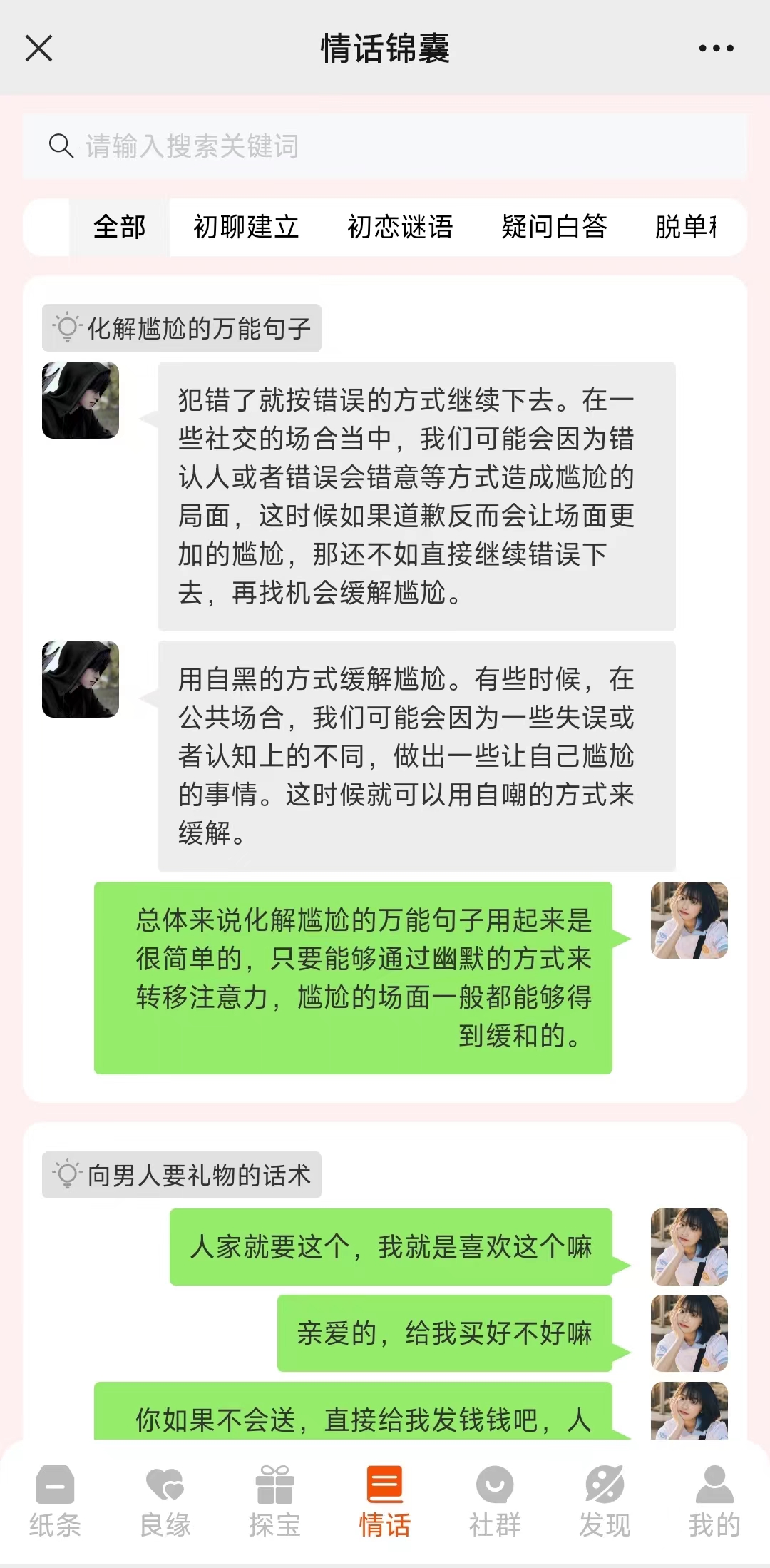Viewport: 770px width, 1568px height.
Task: Tap the 人家就要这个 message bubble
Action: (391, 1247)
